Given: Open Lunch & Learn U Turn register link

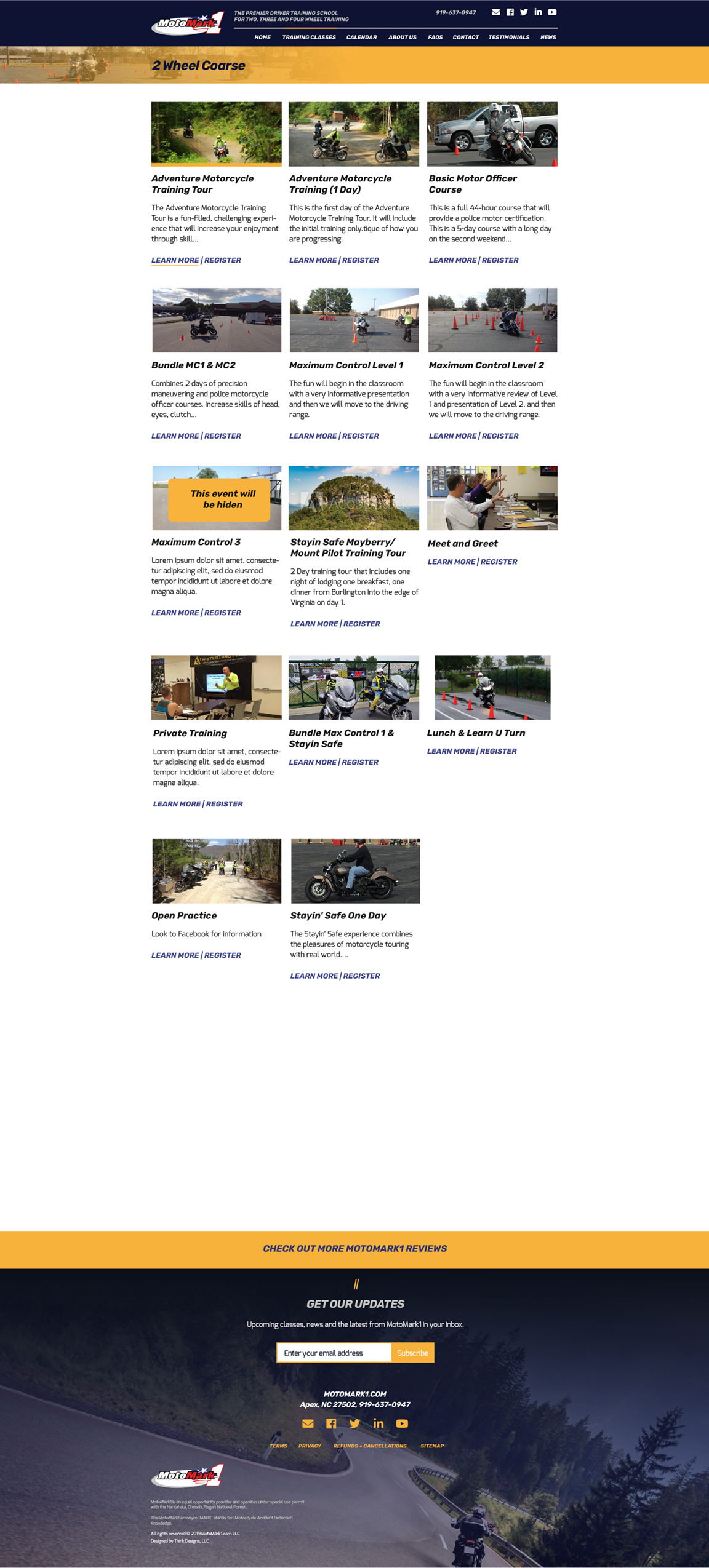Looking at the screenshot, I should (x=498, y=751).
